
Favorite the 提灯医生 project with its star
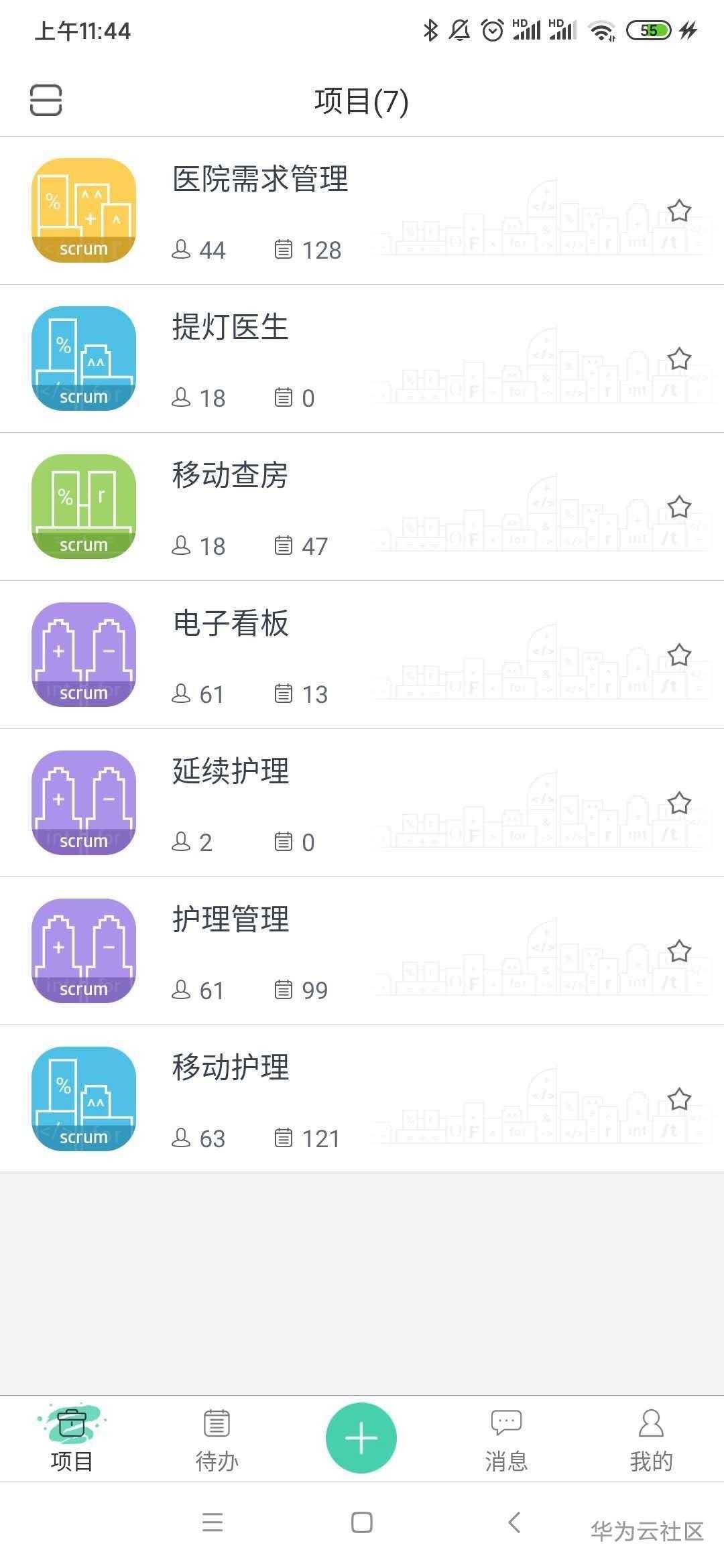[679, 359]
